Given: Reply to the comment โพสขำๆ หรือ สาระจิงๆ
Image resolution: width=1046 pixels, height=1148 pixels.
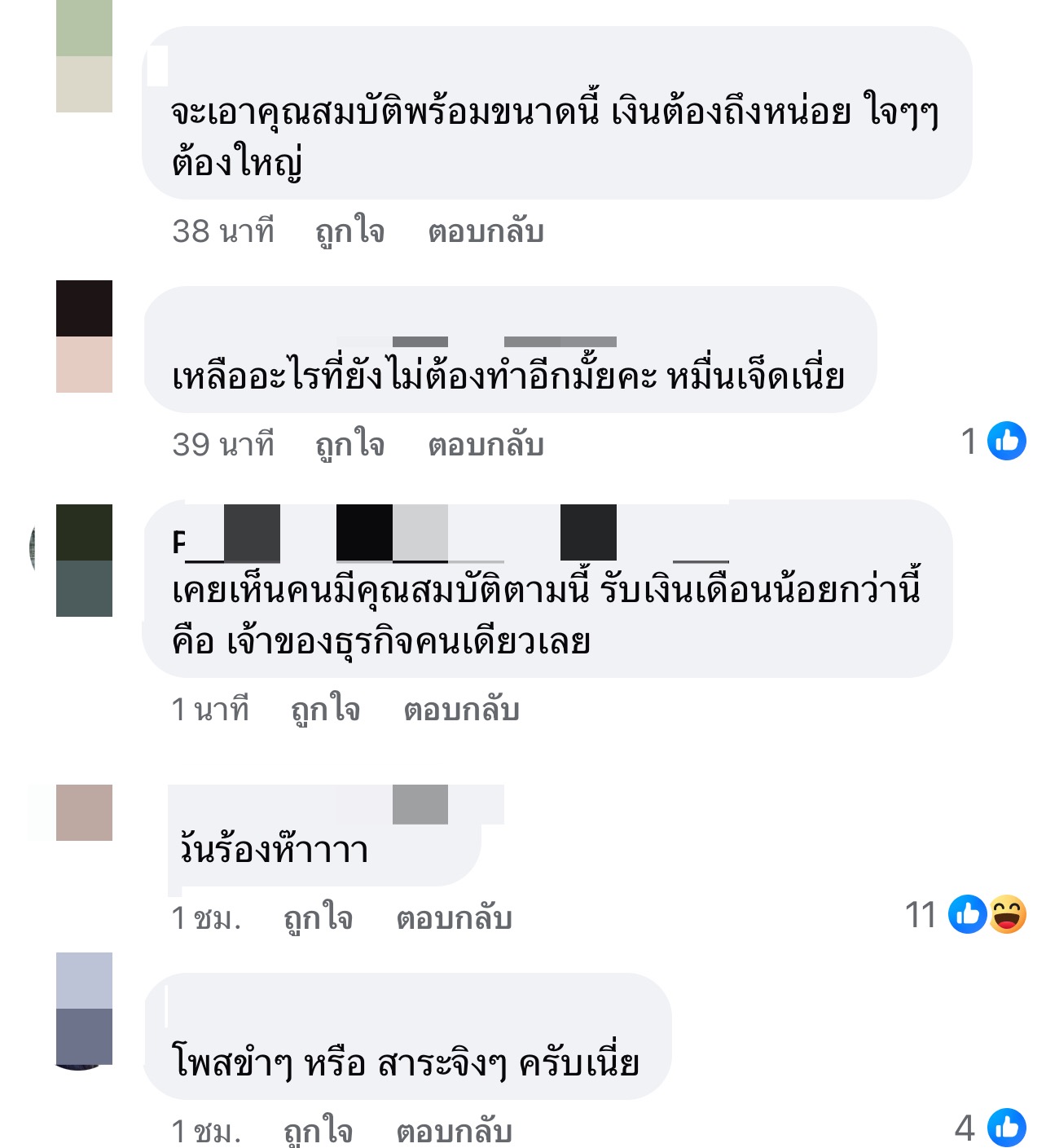Looking at the screenshot, I should (454, 1131).
